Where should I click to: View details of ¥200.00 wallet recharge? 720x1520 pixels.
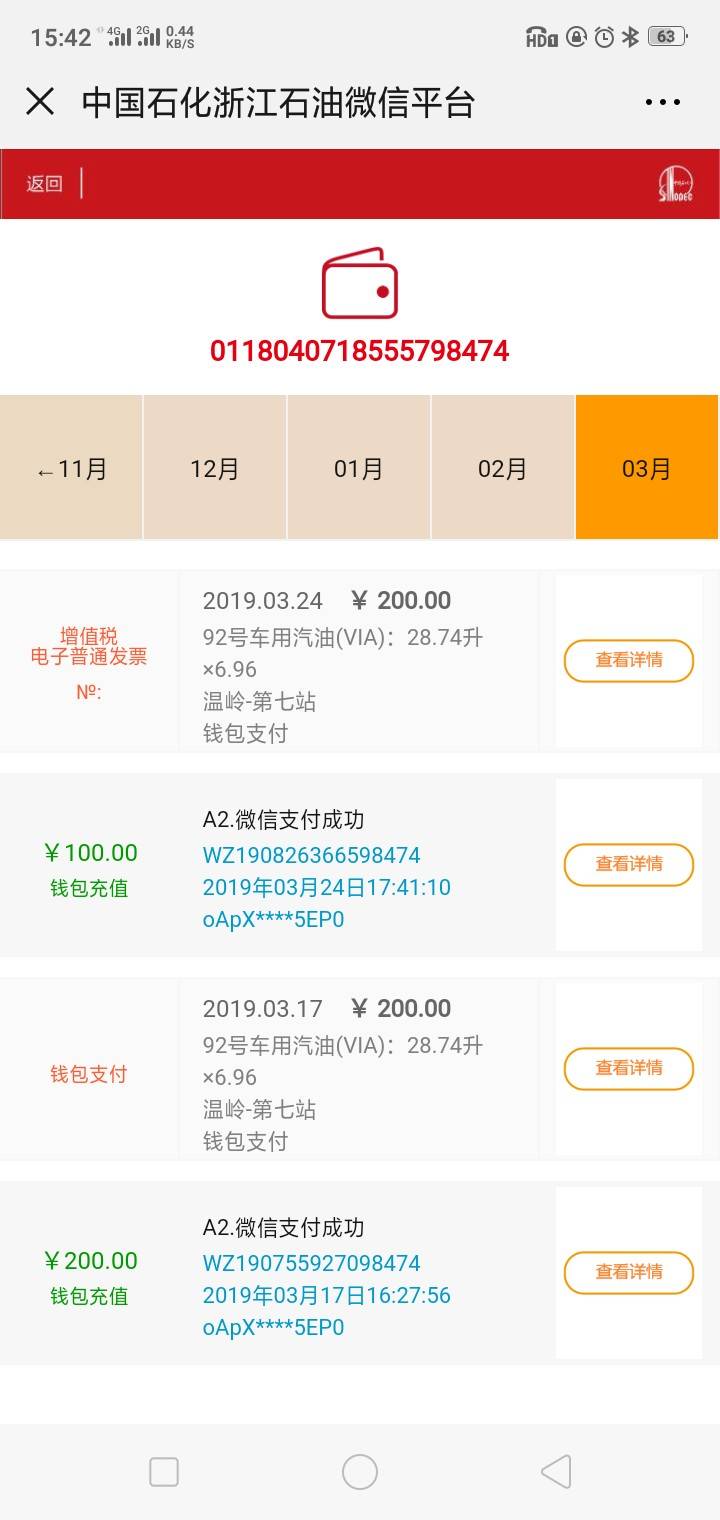tap(629, 1273)
